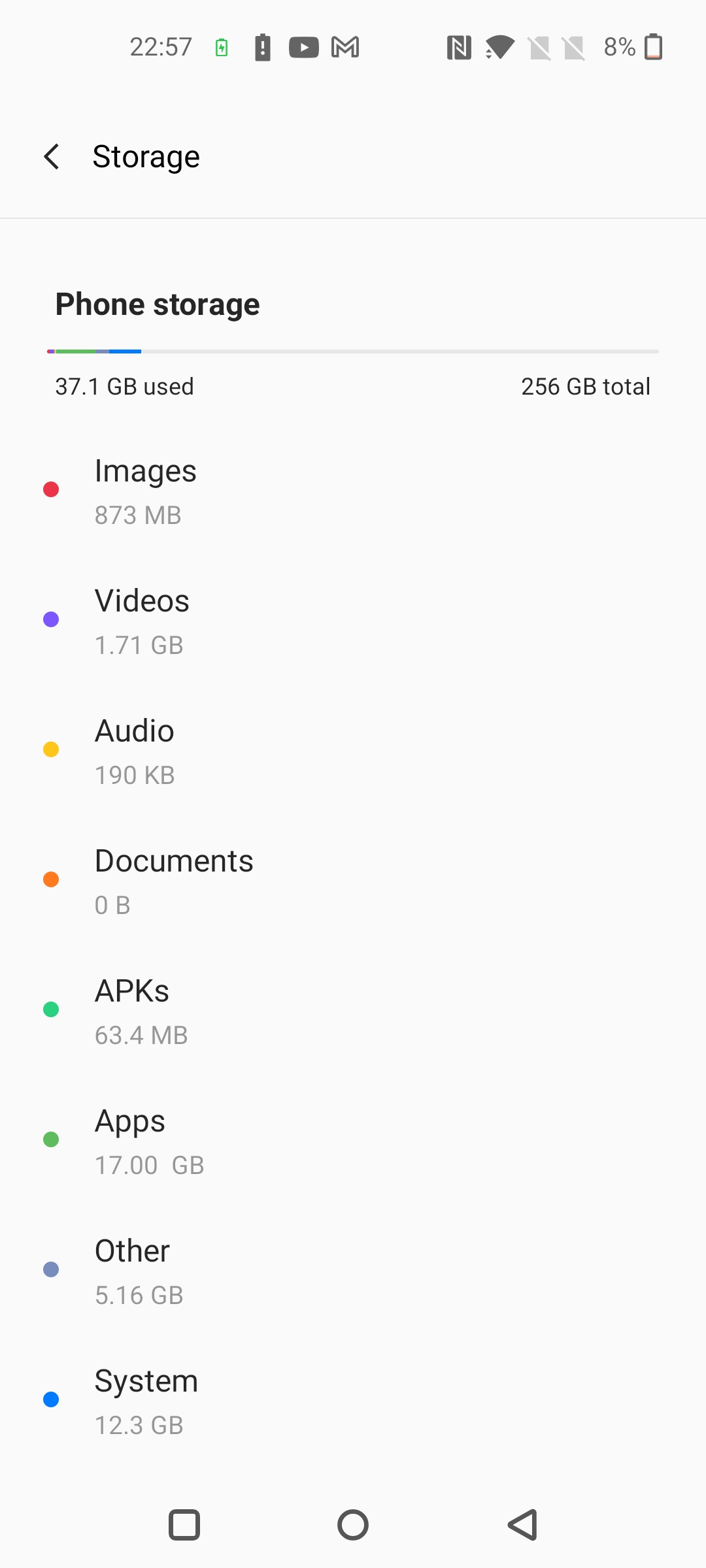The height and width of the screenshot is (1568, 706).
Task: Open the System storage row
Action: pos(353,1401)
